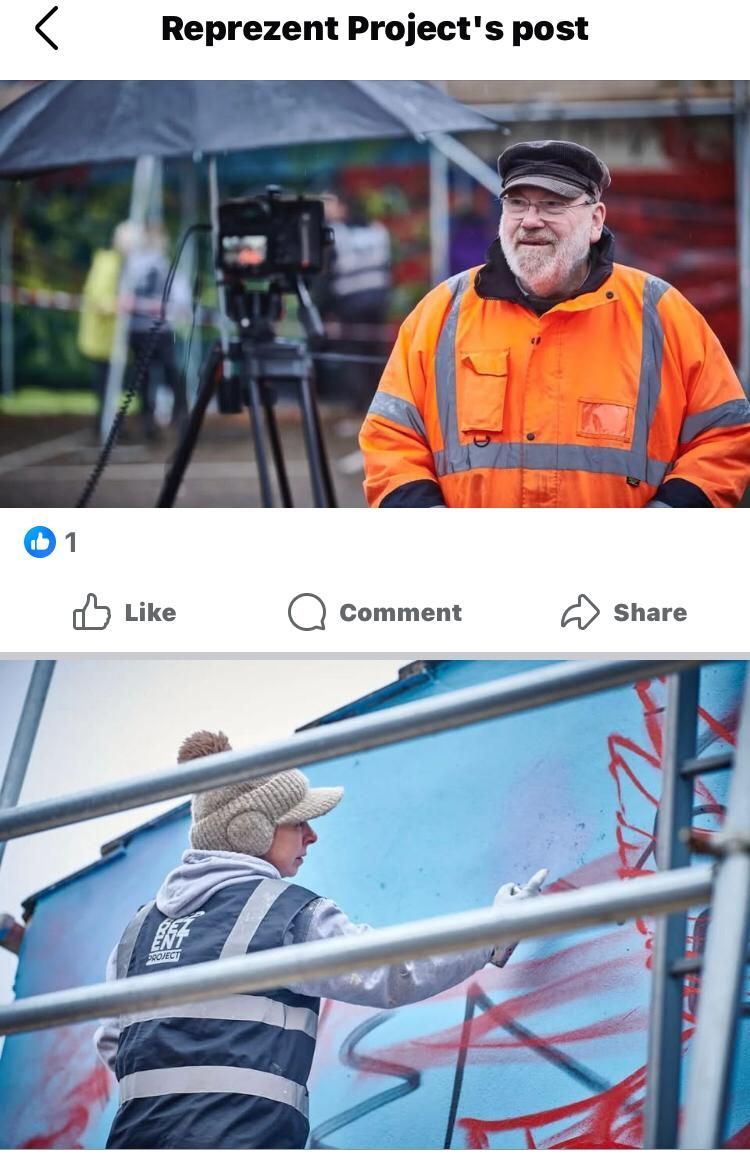The height and width of the screenshot is (1161, 750).
Task: Share the first photo
Action: (624, 612)
